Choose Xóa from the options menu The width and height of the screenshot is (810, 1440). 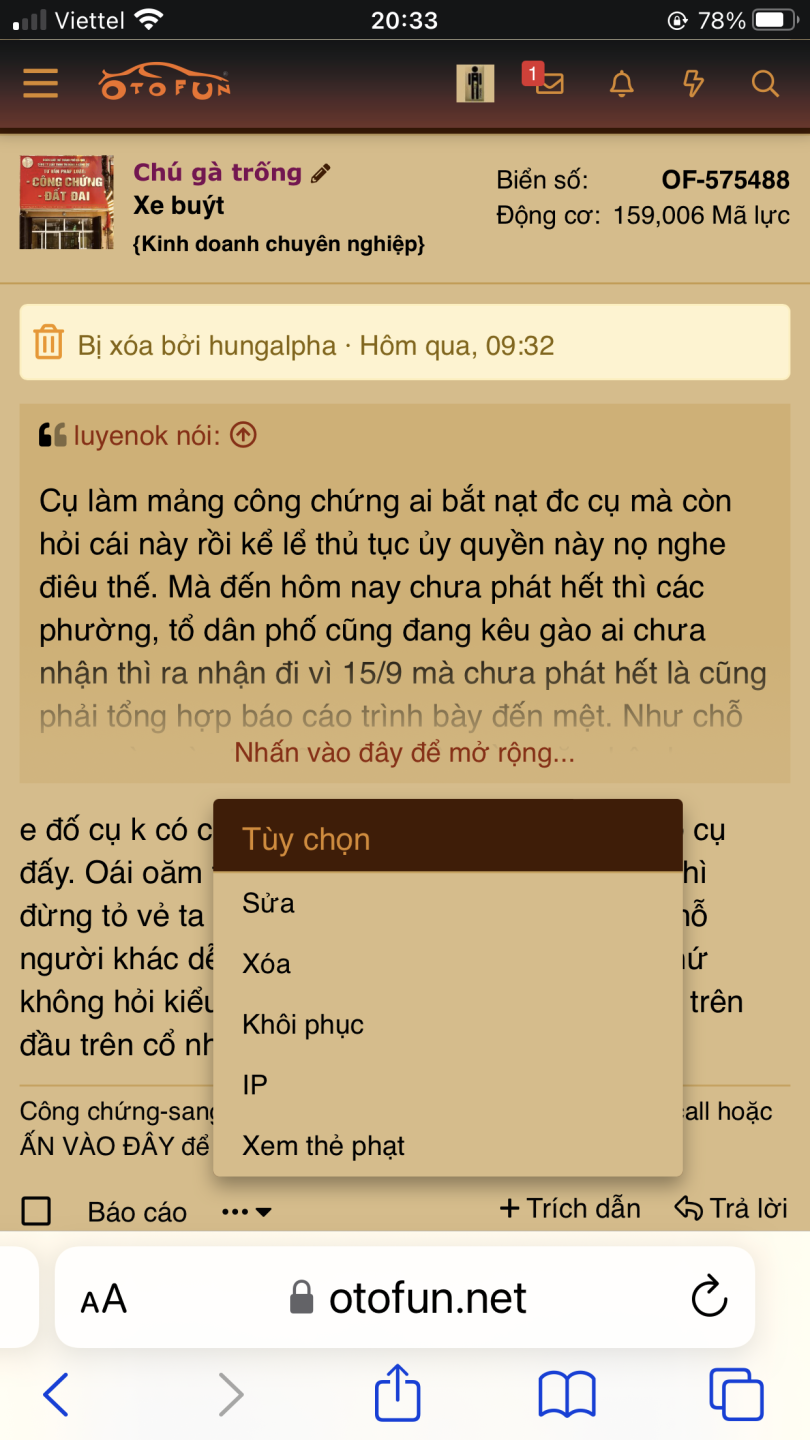[x=266, y=964]
